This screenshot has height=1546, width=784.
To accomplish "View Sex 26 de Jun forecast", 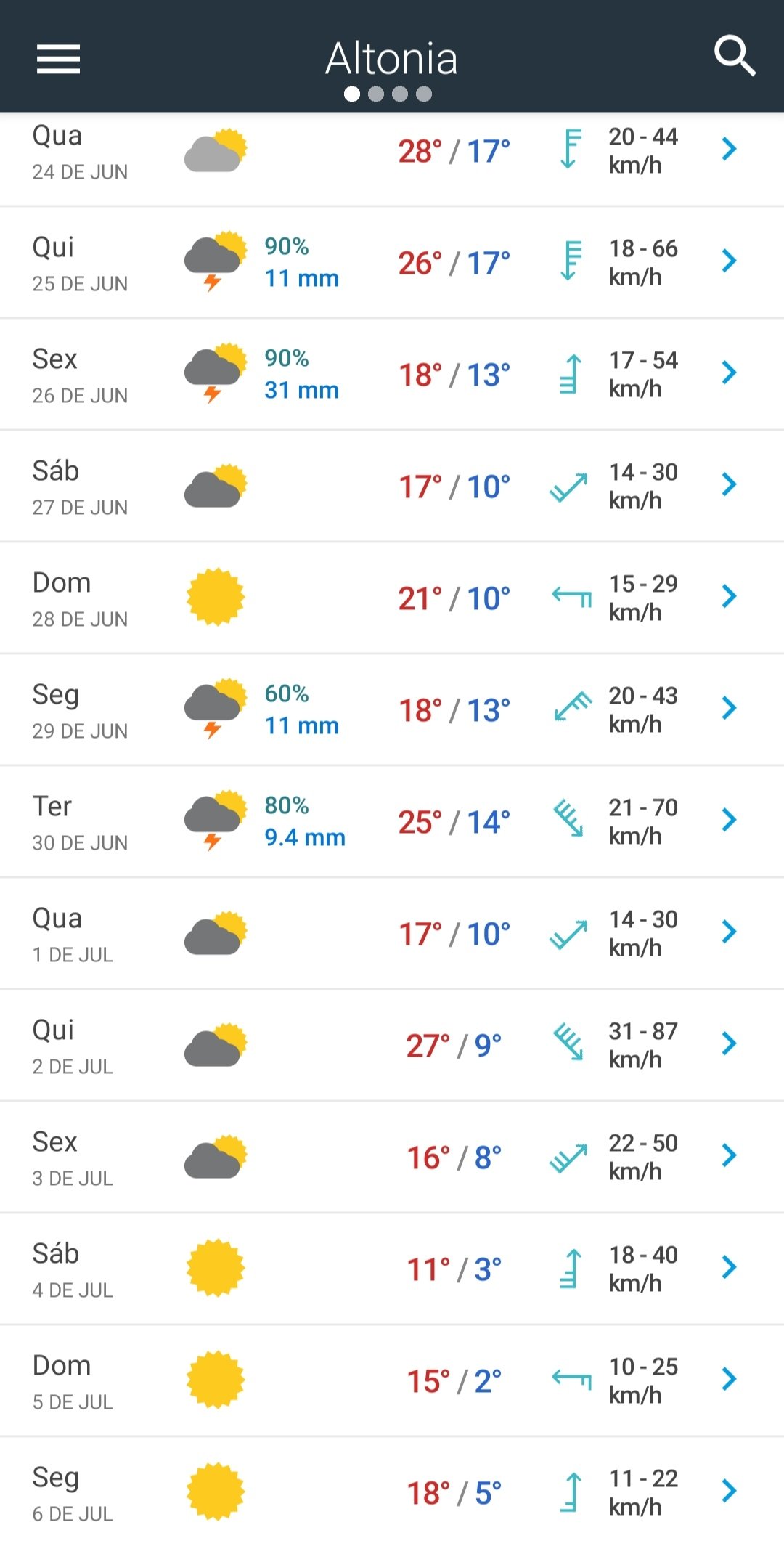I will click(392, 374).
